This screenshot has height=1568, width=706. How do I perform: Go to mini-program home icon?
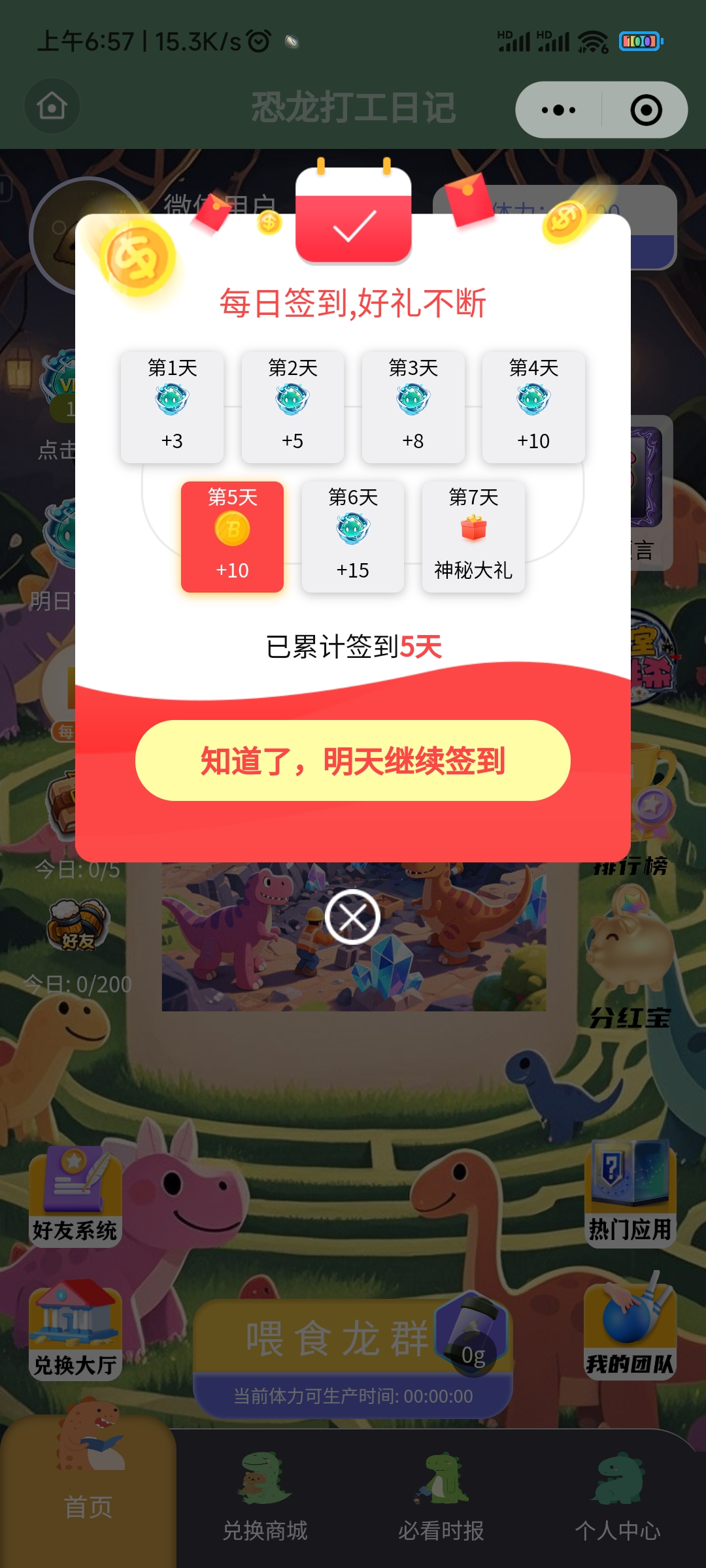(52, 106)
